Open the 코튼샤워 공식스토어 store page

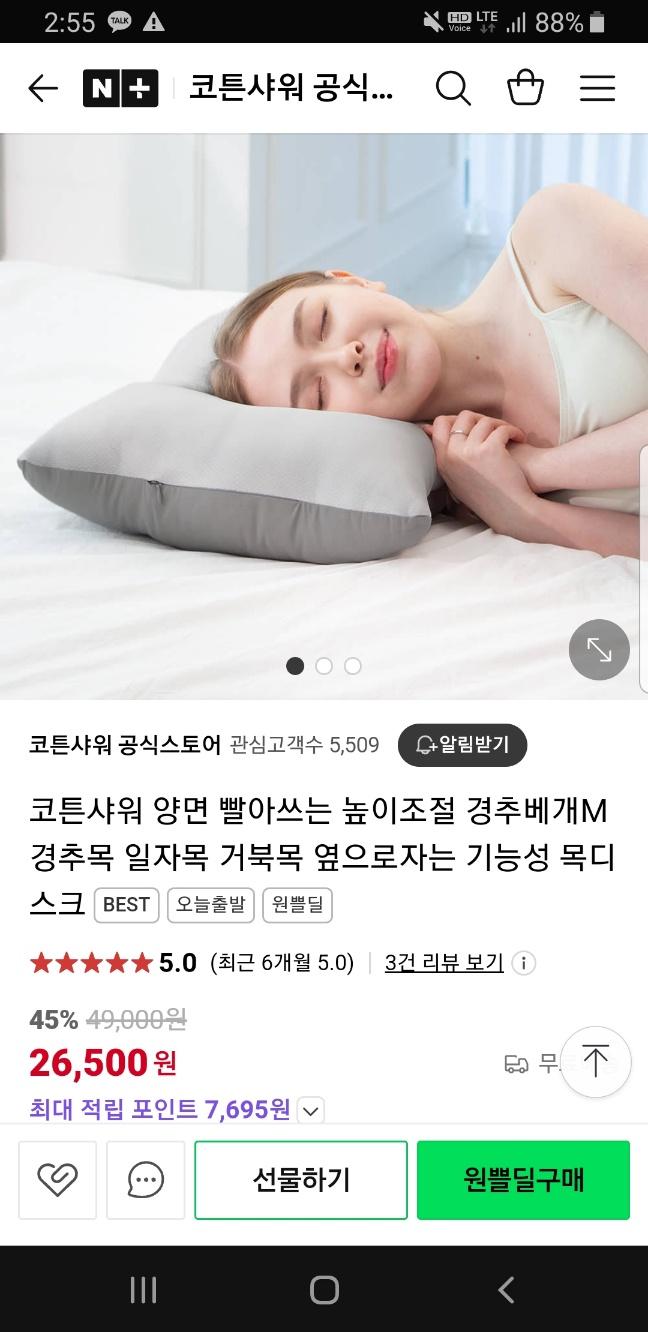pos(125,745)
